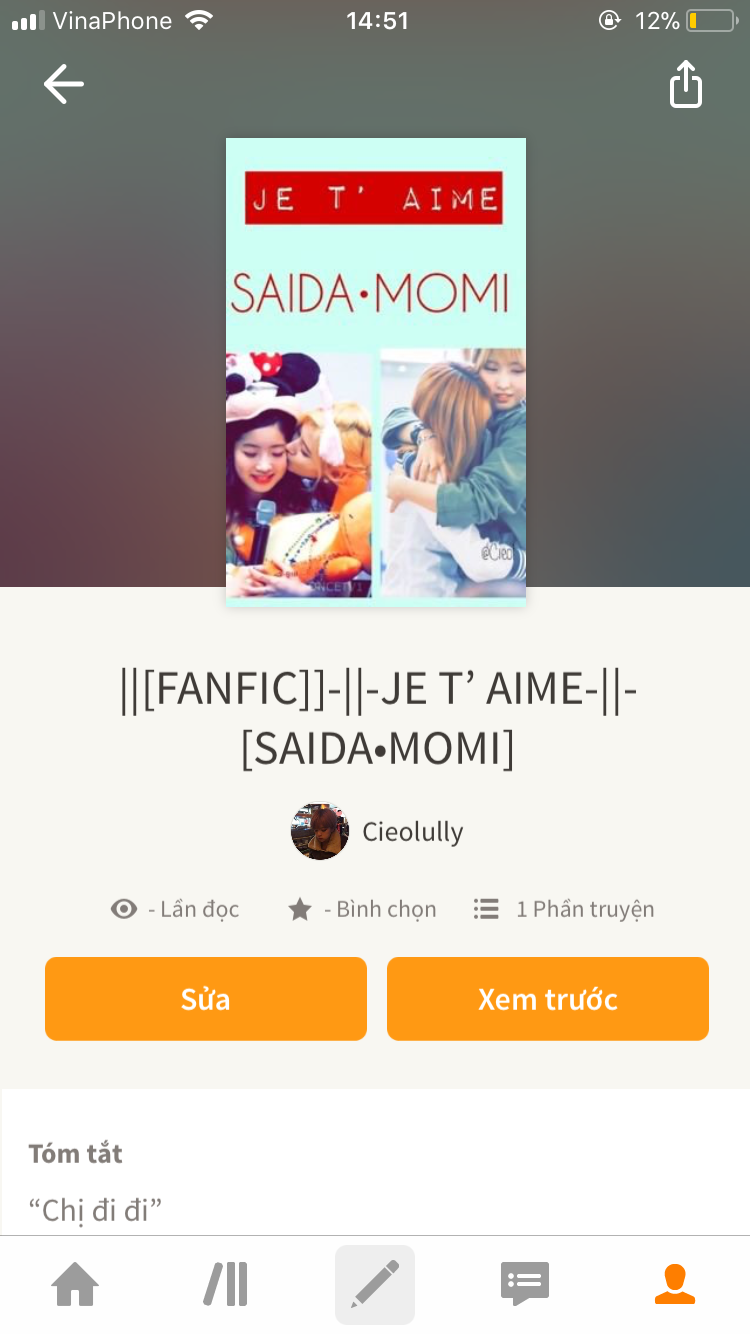Switch to the Home tab
This screenshot has width=750, height=1334.
click(76, 1284)
